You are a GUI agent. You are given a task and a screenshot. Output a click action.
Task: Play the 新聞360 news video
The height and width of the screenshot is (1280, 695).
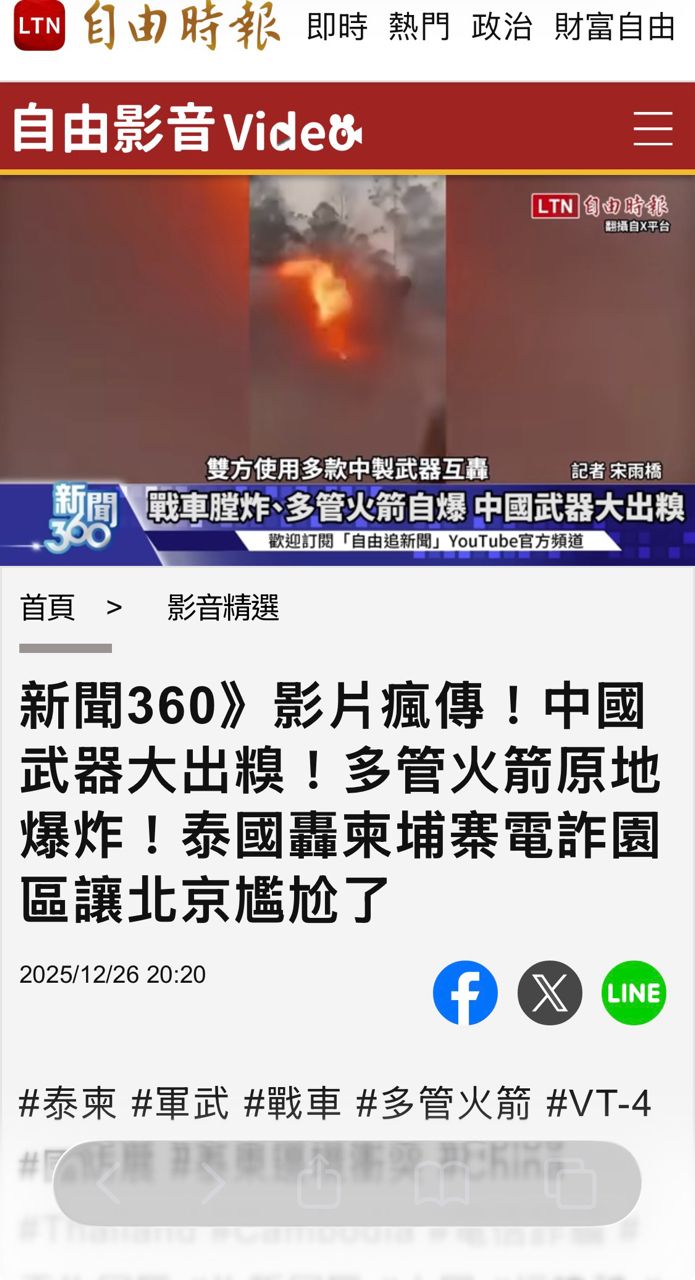[347, 330]
